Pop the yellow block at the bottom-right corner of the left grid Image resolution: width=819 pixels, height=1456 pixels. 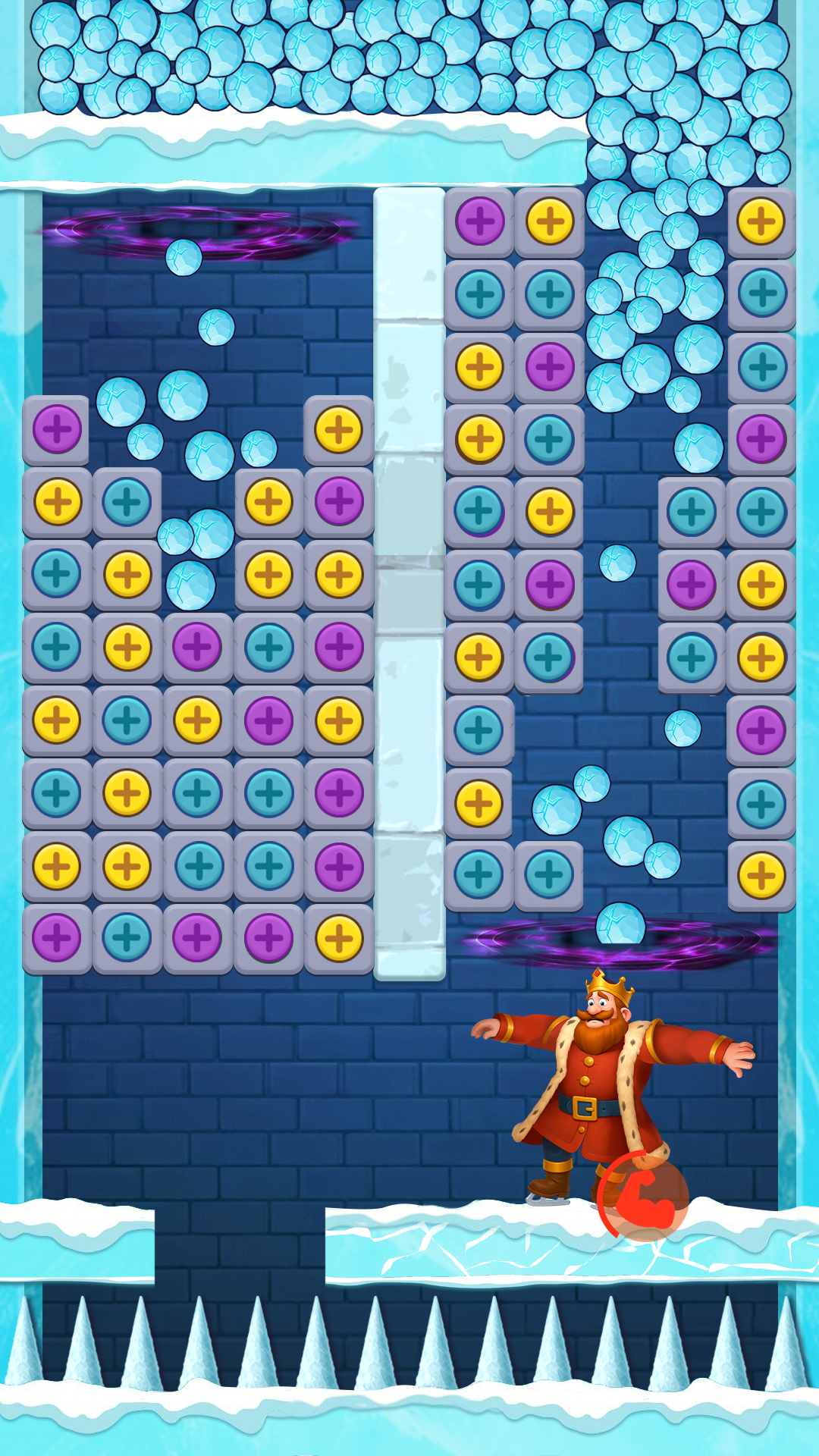339,938
